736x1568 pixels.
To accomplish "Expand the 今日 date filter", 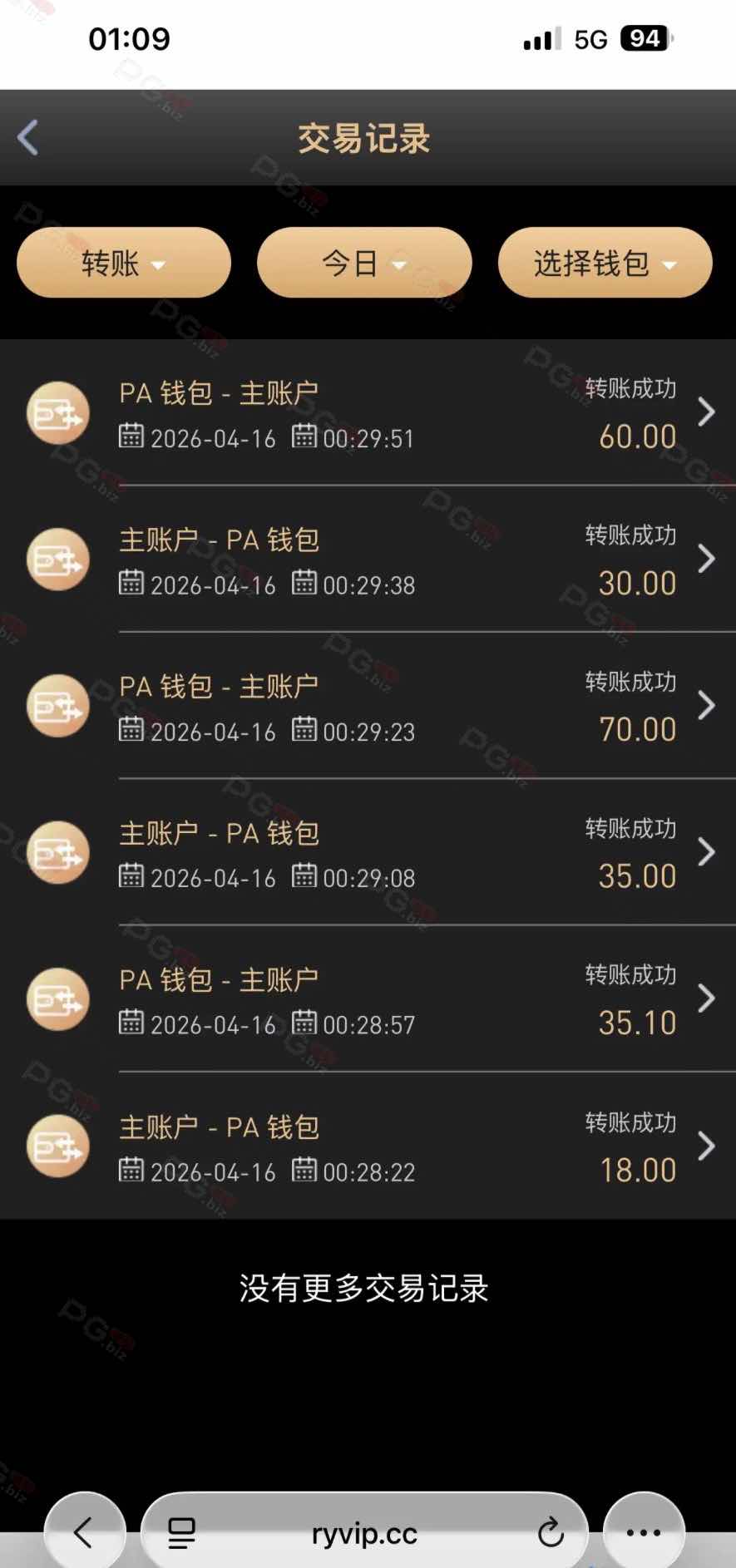I will (364, 264).
